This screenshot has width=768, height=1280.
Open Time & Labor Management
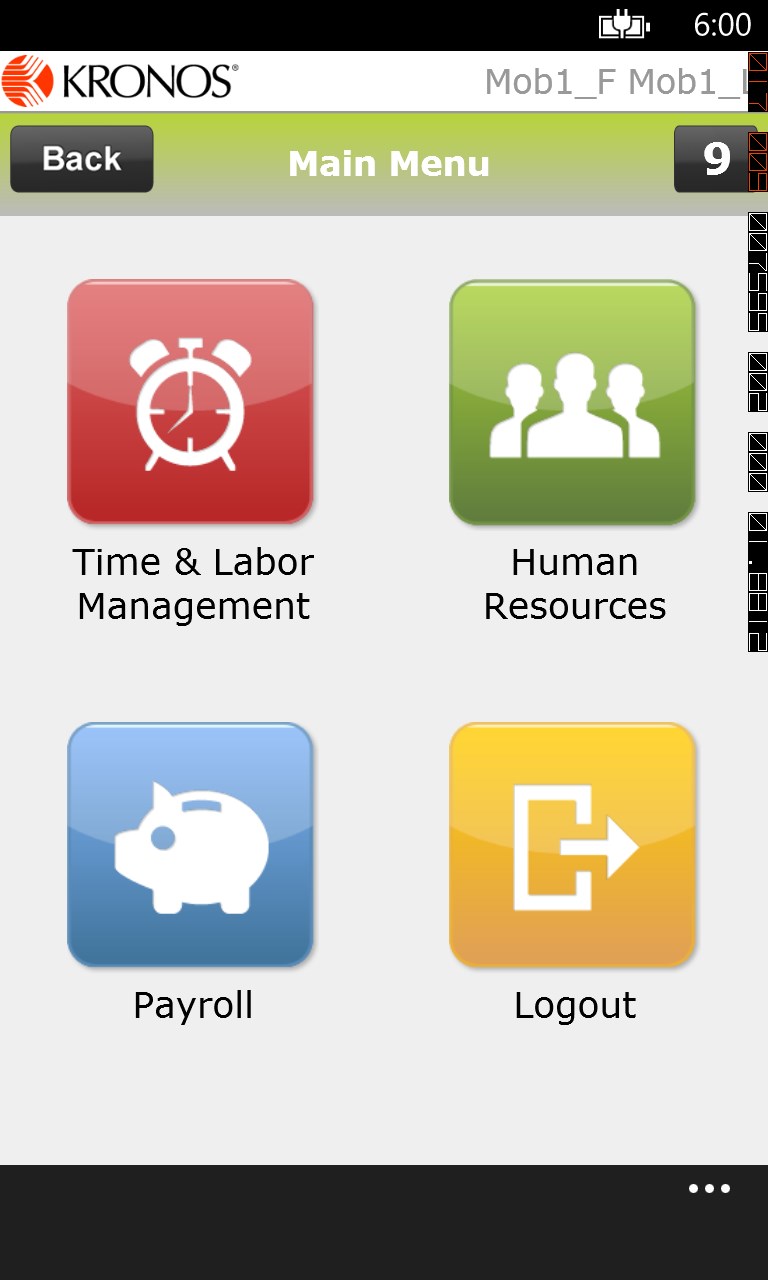click(x=190, y=402)
